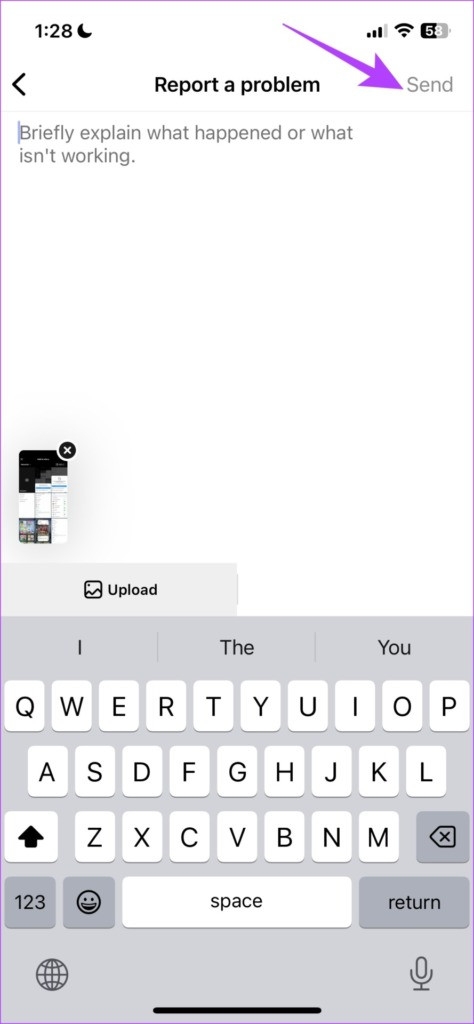This screenshot has width=474, height=1024.
Task: Insert the suggested word "The"
Action: coord(236,647)
